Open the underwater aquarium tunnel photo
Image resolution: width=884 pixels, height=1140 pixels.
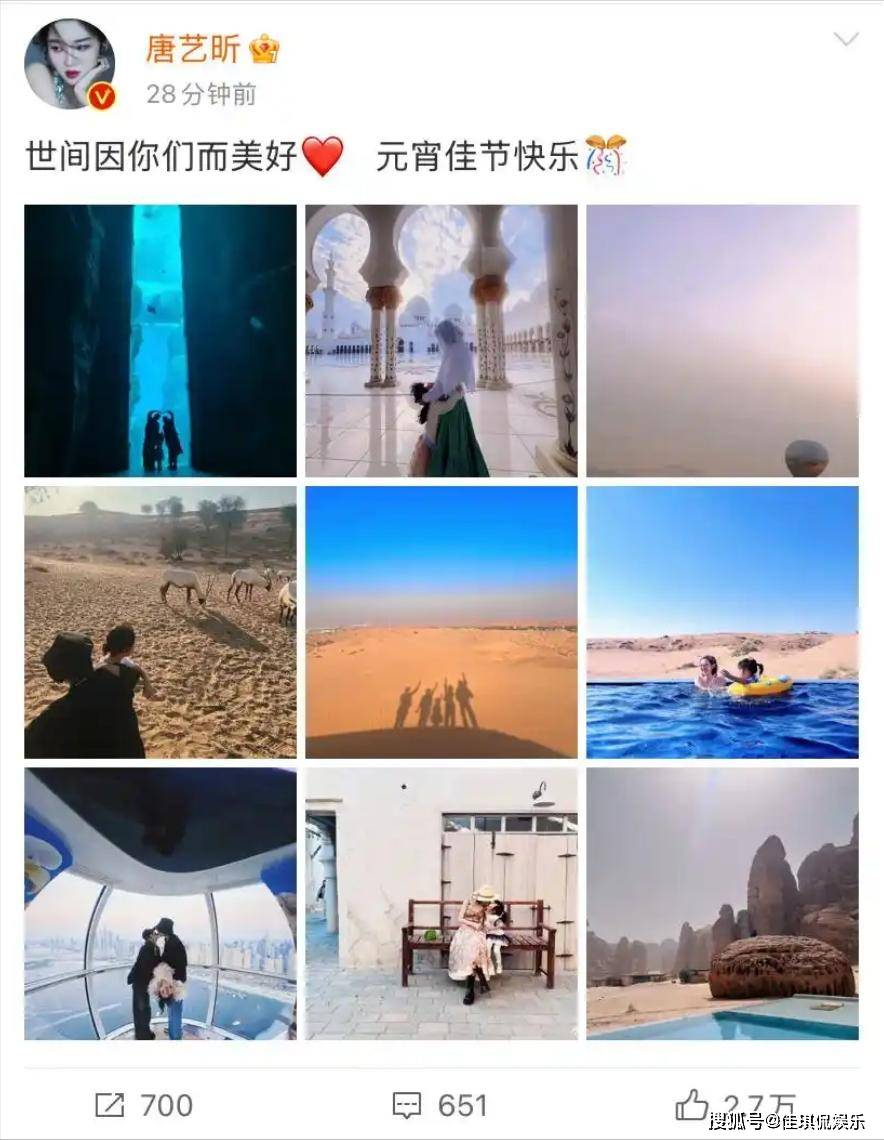(161, 341)
